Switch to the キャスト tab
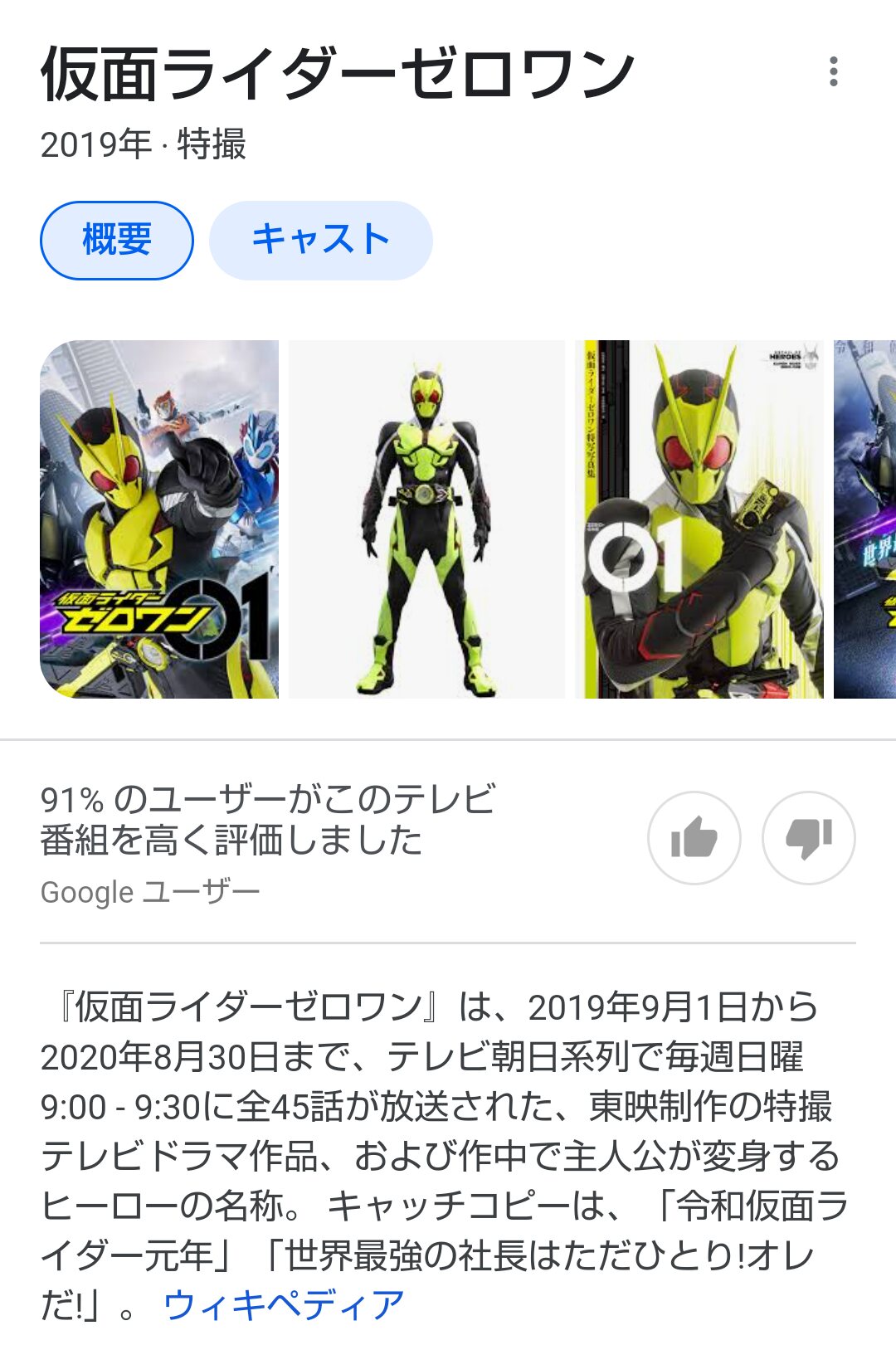896x1345 pixels. [x=320, y=241]
